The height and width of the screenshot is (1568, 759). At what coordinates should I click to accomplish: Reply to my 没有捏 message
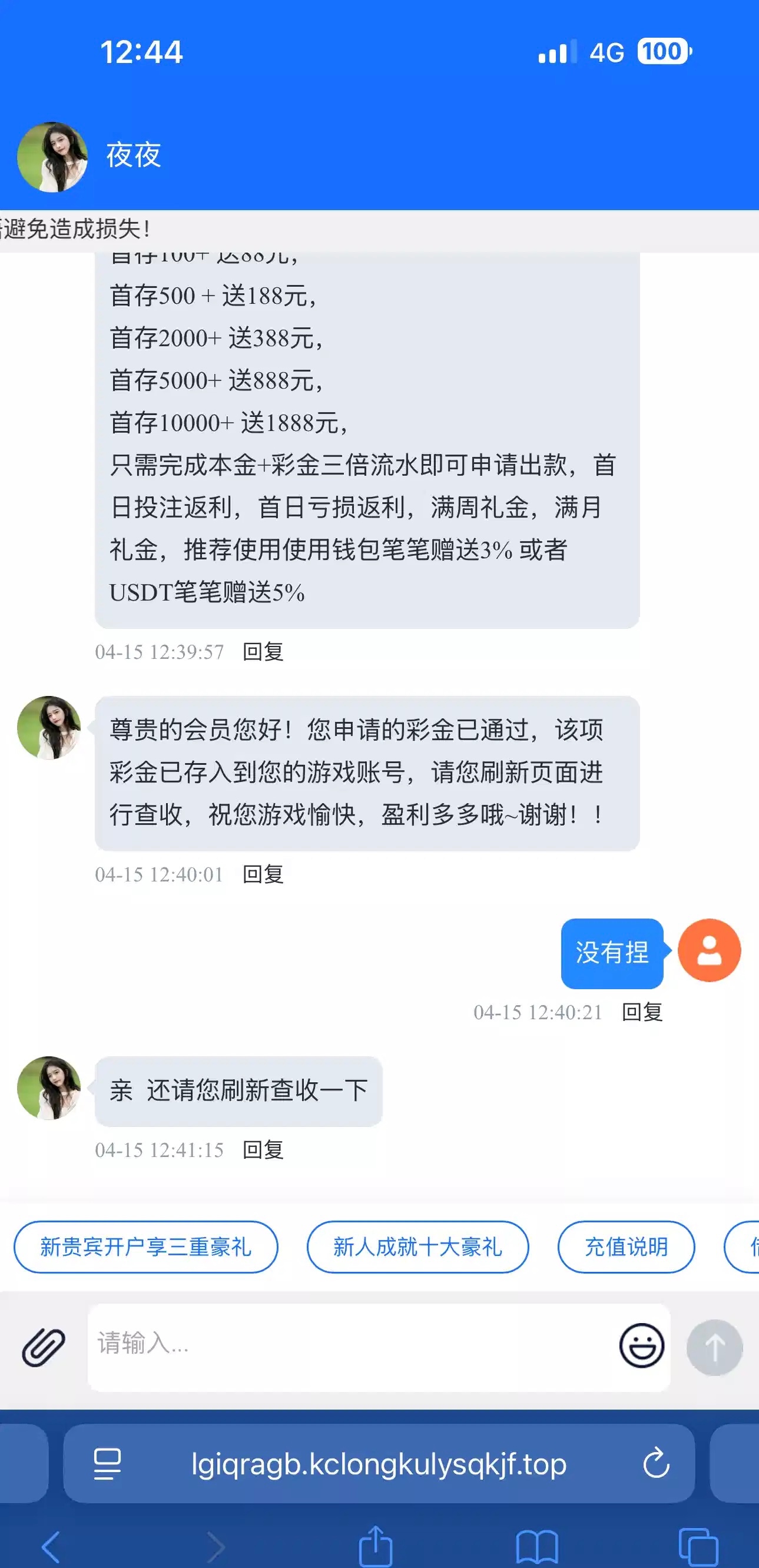[x=641, y=1012]
